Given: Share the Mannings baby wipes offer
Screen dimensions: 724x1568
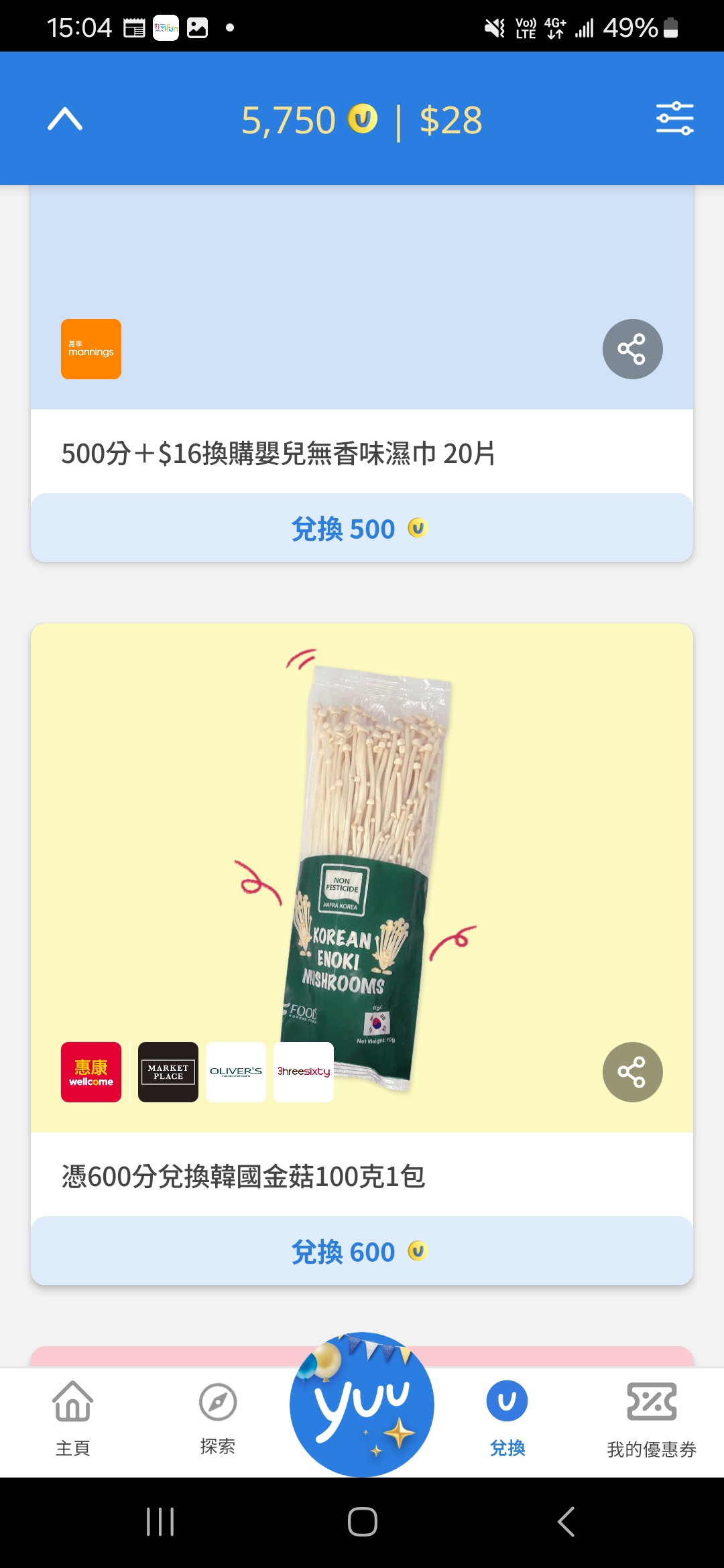Looking at the screenshot, I should [632, 349].
